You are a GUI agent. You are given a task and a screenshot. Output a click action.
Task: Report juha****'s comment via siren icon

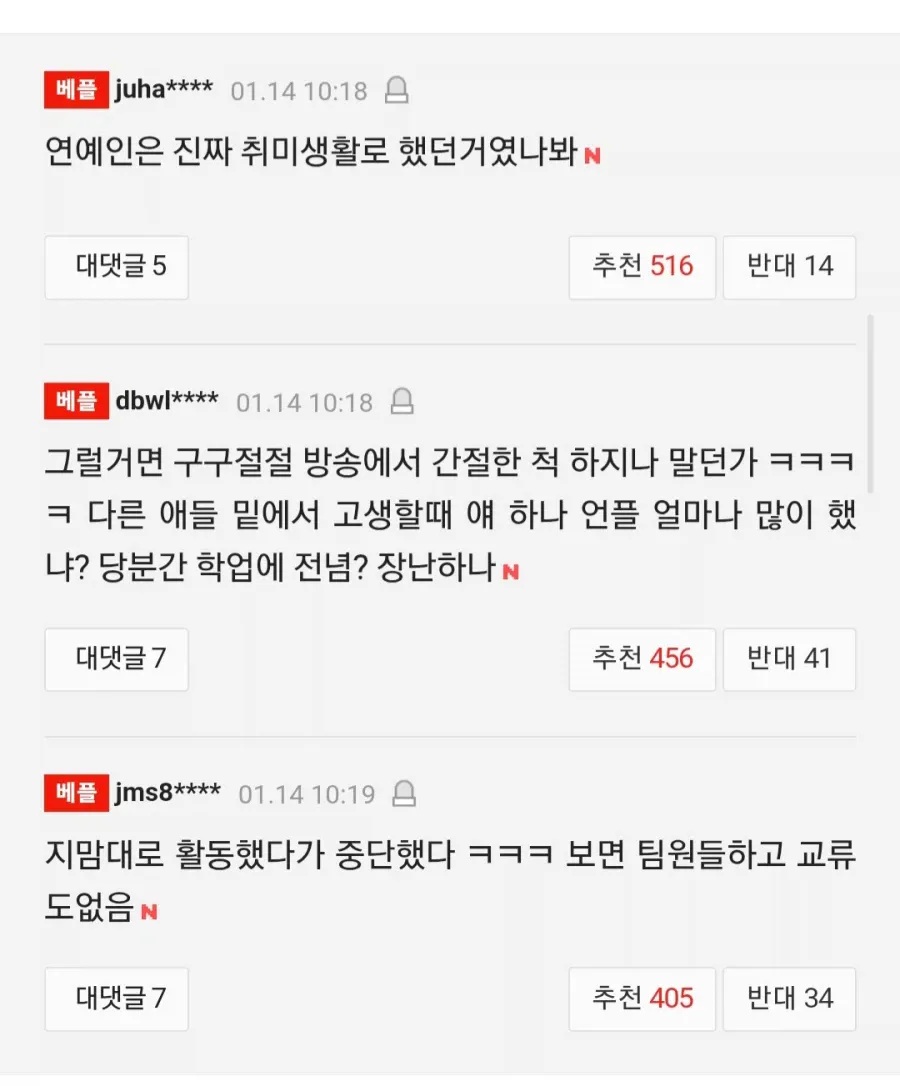tap(397, 91)
